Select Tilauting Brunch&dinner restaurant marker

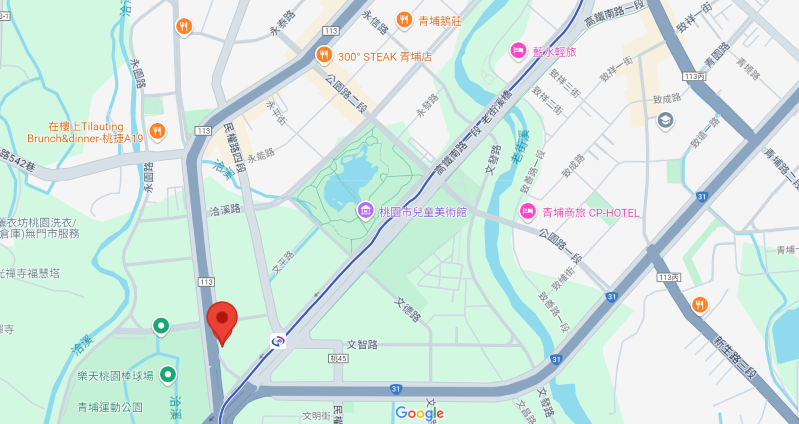pos(158,132)
